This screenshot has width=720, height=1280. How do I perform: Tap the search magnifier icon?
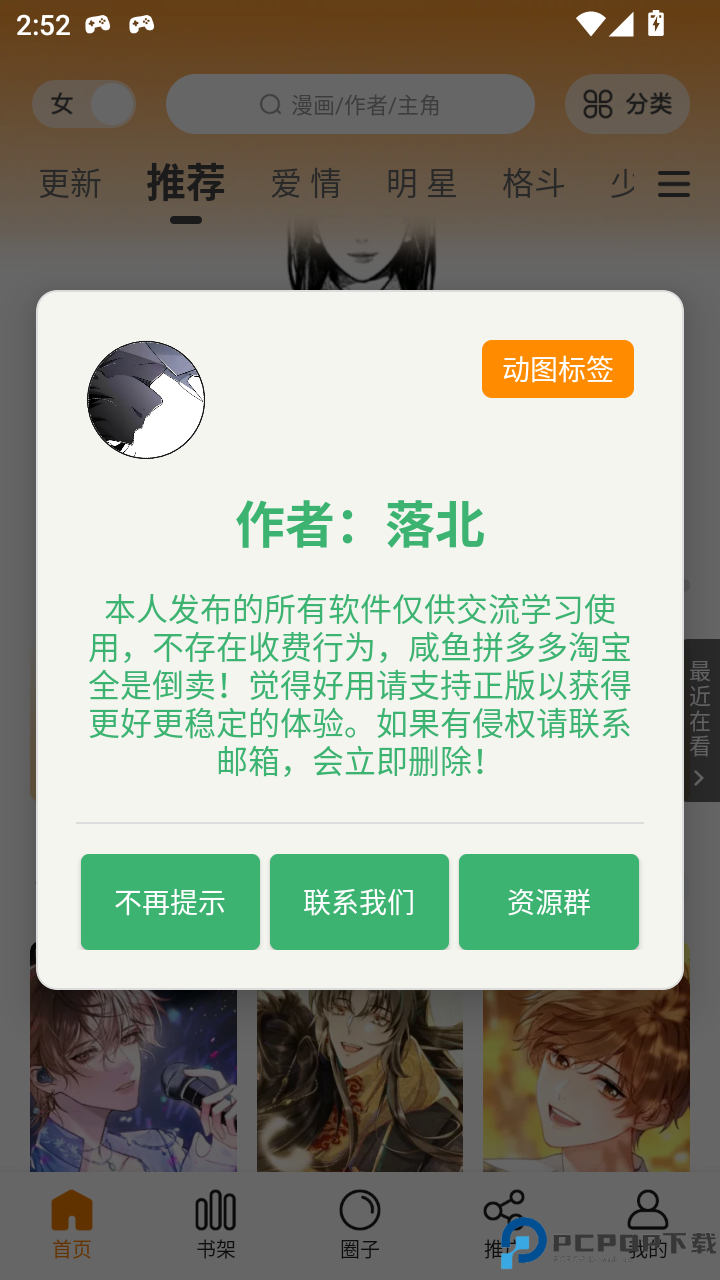click(269, 104)
